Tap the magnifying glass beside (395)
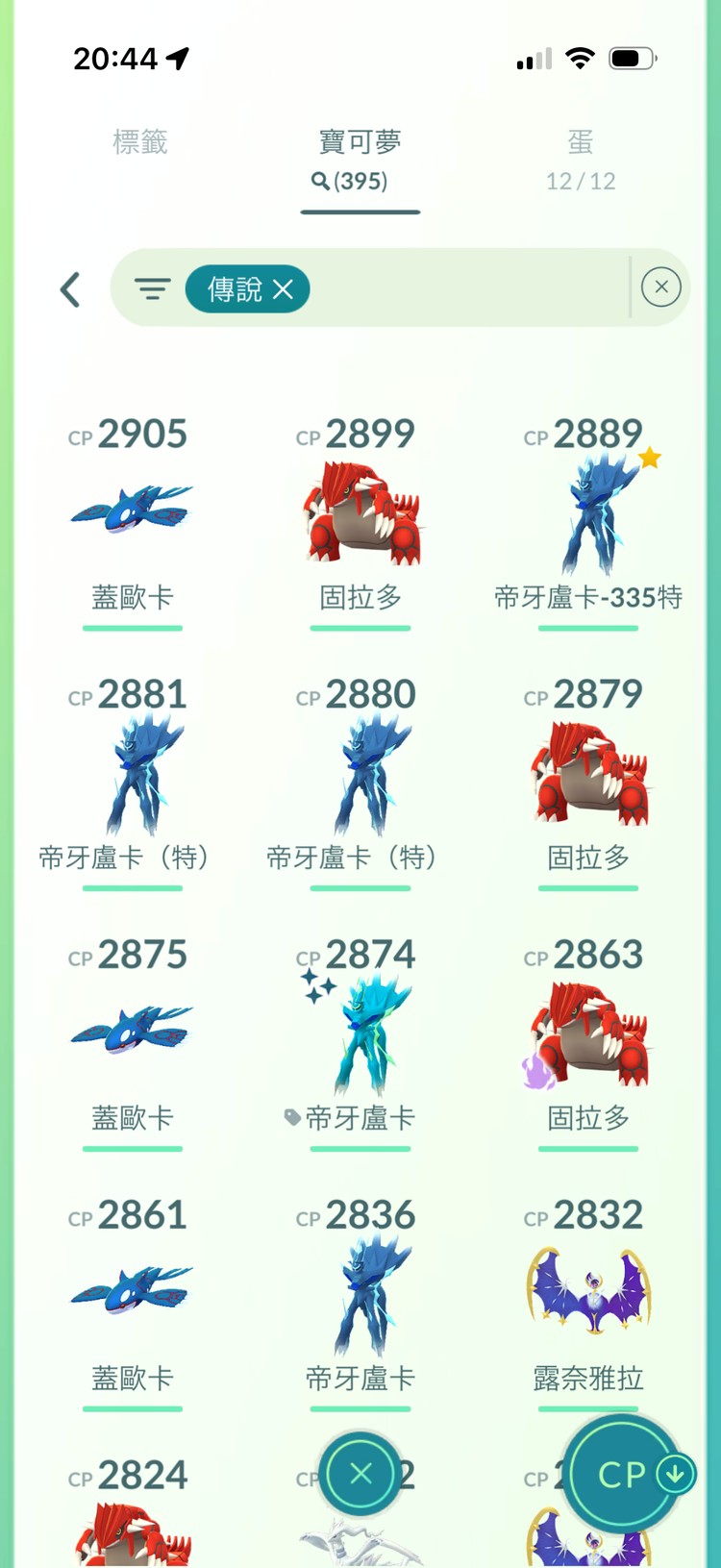The image size is (721, 1568). pyautogui.click(x=318, y=182)
